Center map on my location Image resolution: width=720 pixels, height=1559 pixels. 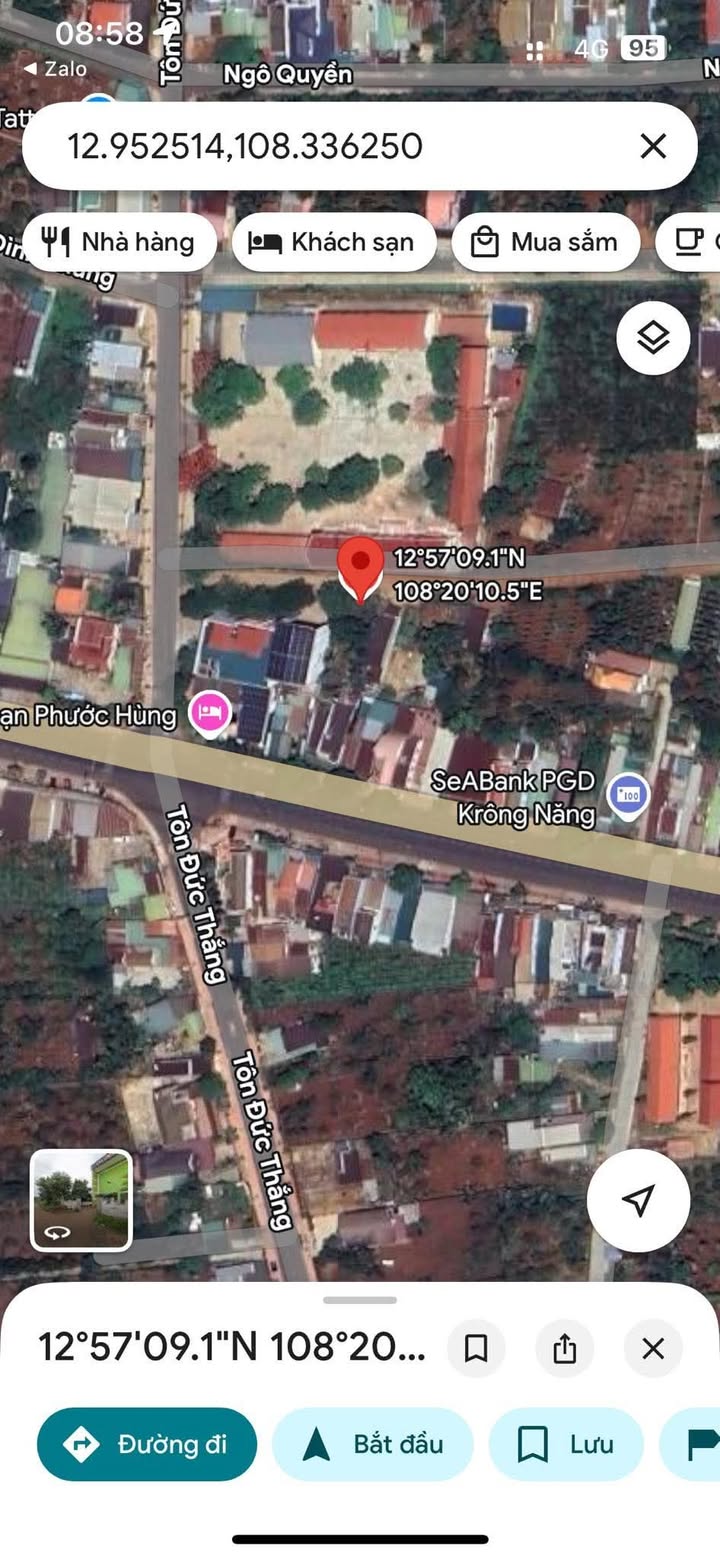(x=638, y=1200)
